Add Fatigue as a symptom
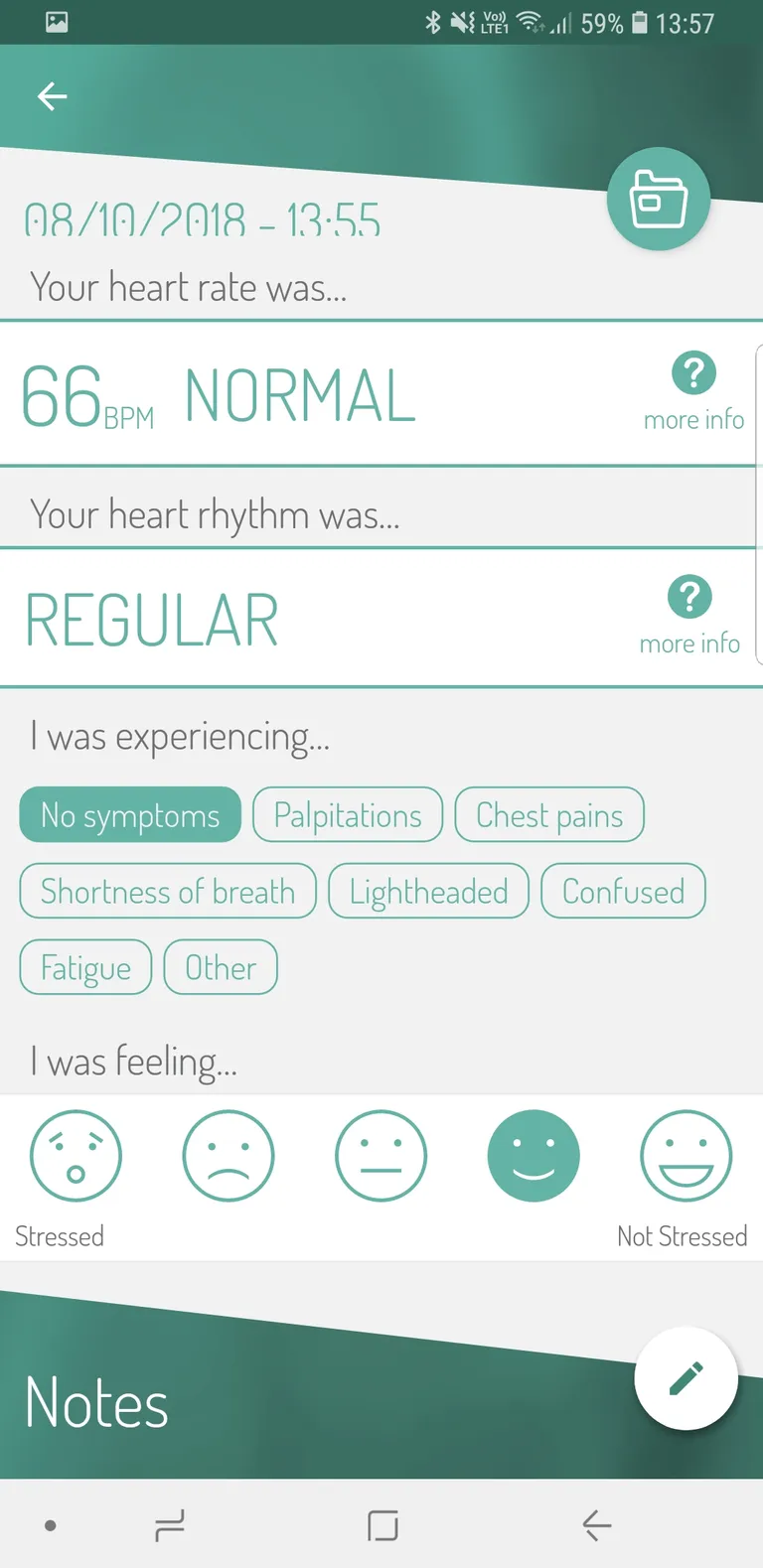 tap(85, 968)
